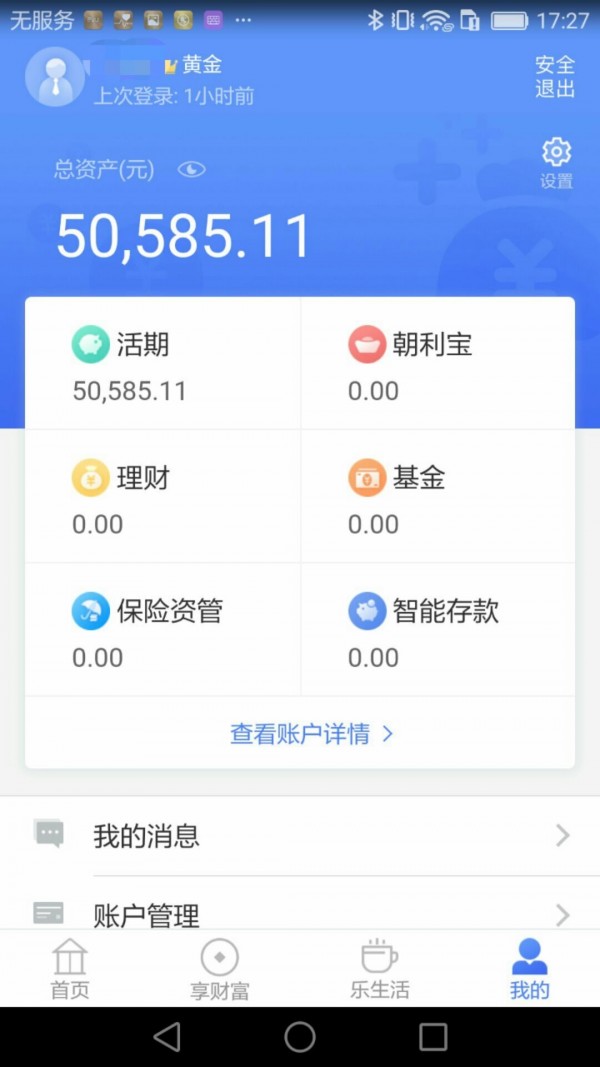Go to the 乐生活 tab
The height and width of the screenshot is (1067, 600).
click(x=380, y=969)
